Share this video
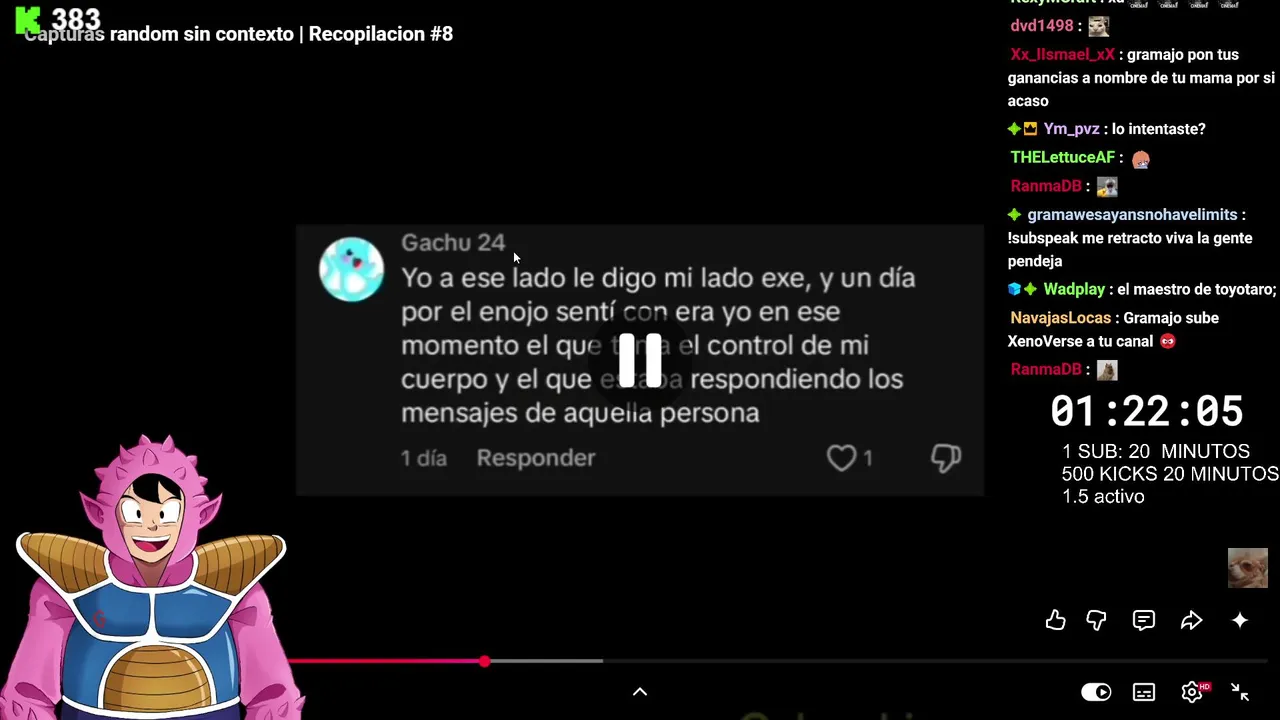Screen dimensions: 1280x720 (1191, 621)
